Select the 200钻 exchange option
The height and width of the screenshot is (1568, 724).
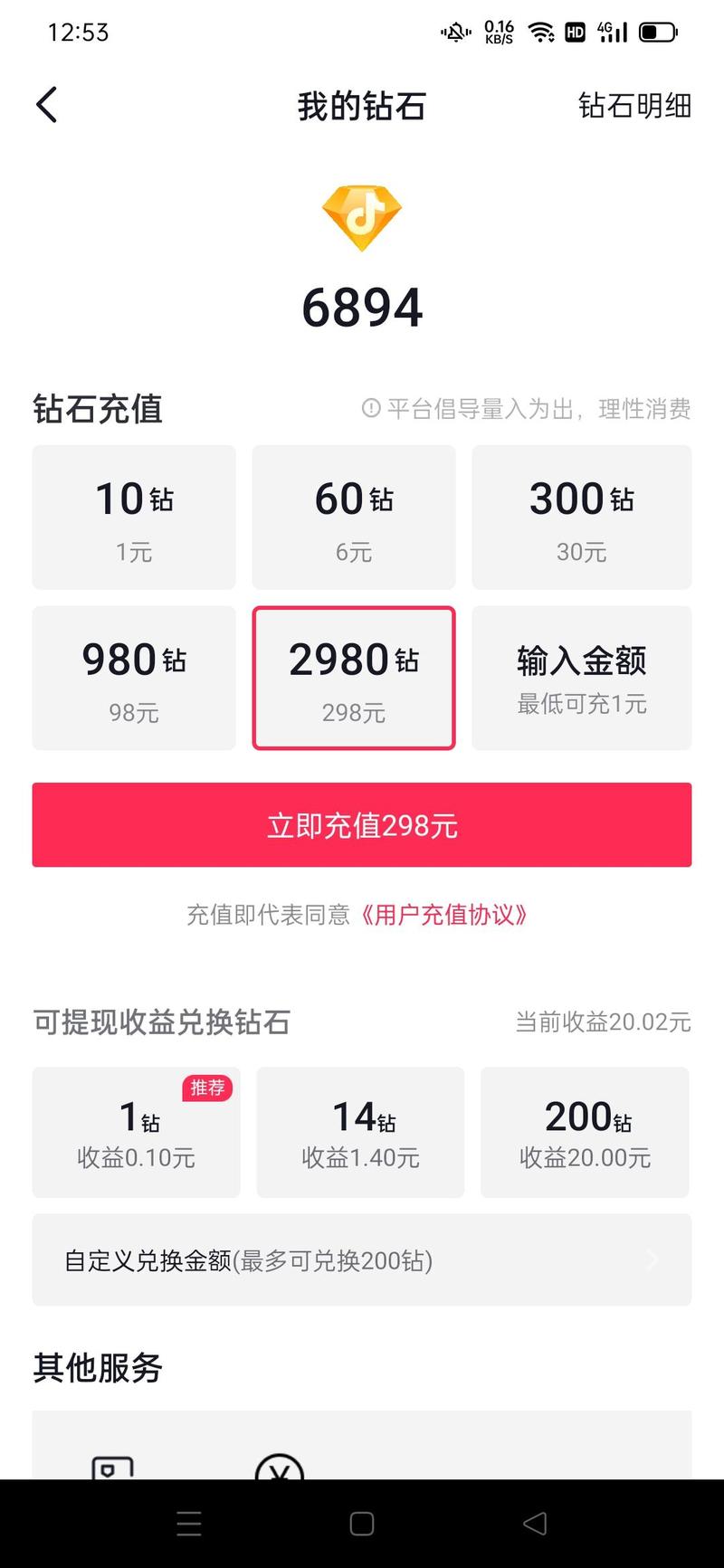pyautogui.click(x=585, y=1133)
